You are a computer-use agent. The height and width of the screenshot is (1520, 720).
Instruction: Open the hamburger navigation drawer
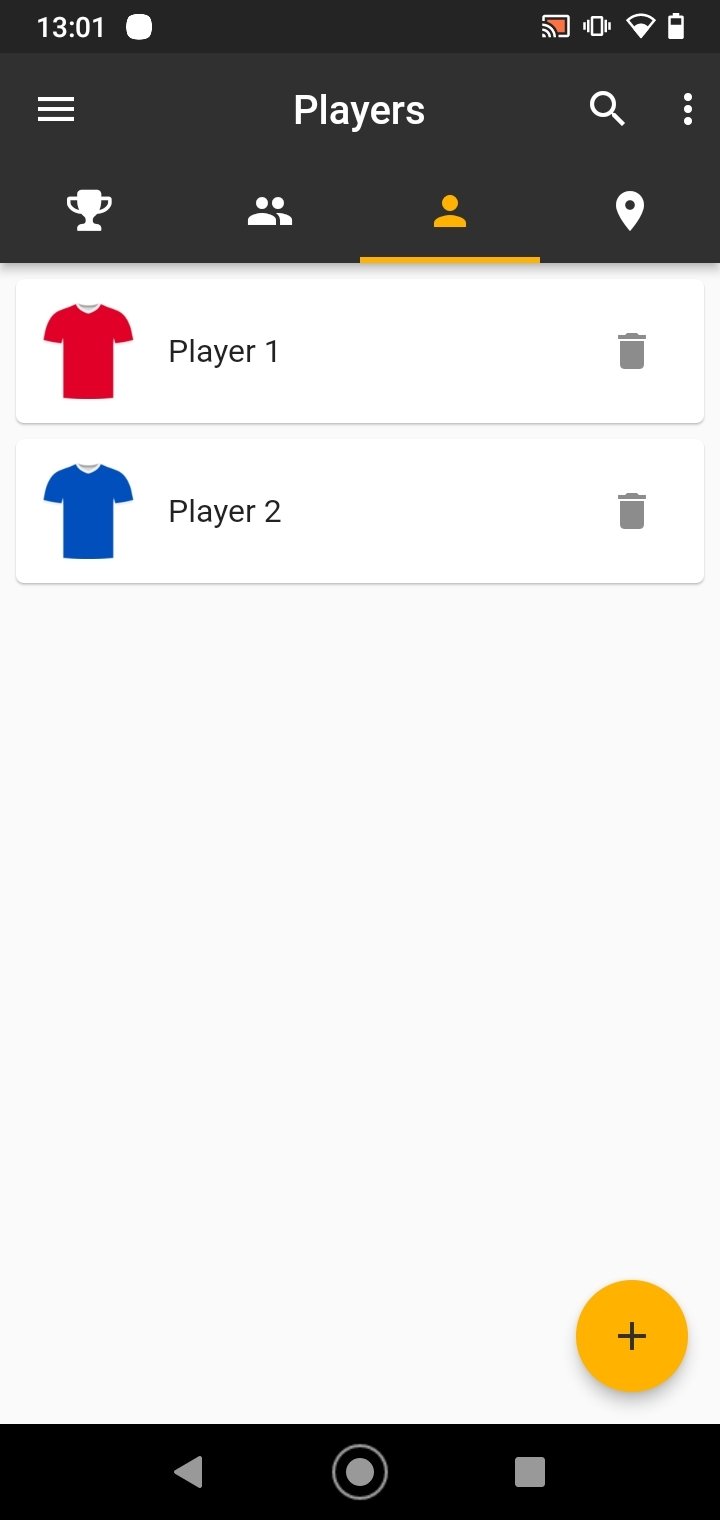(x=56, y=109)
